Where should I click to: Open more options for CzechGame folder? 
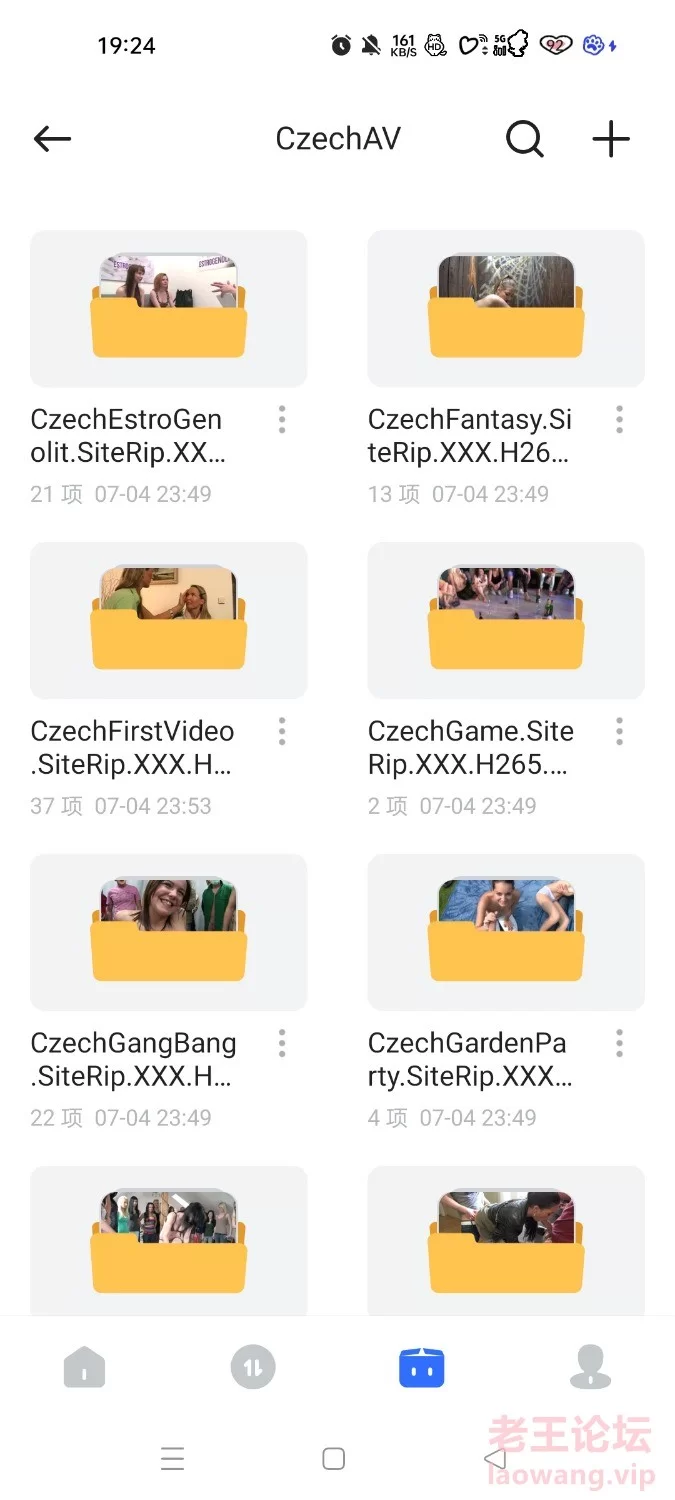(x=619, y=732)
